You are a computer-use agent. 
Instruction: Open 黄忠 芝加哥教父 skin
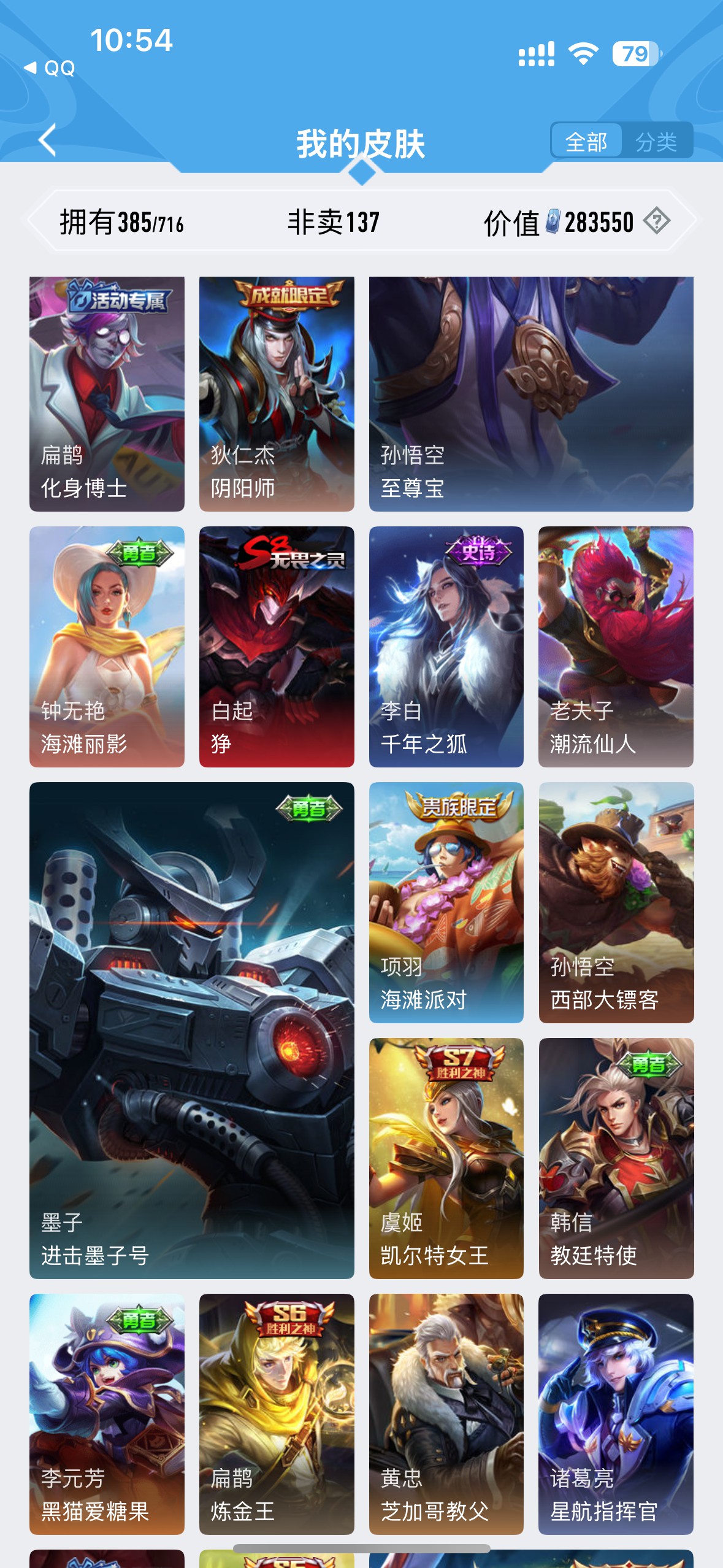446,1413
